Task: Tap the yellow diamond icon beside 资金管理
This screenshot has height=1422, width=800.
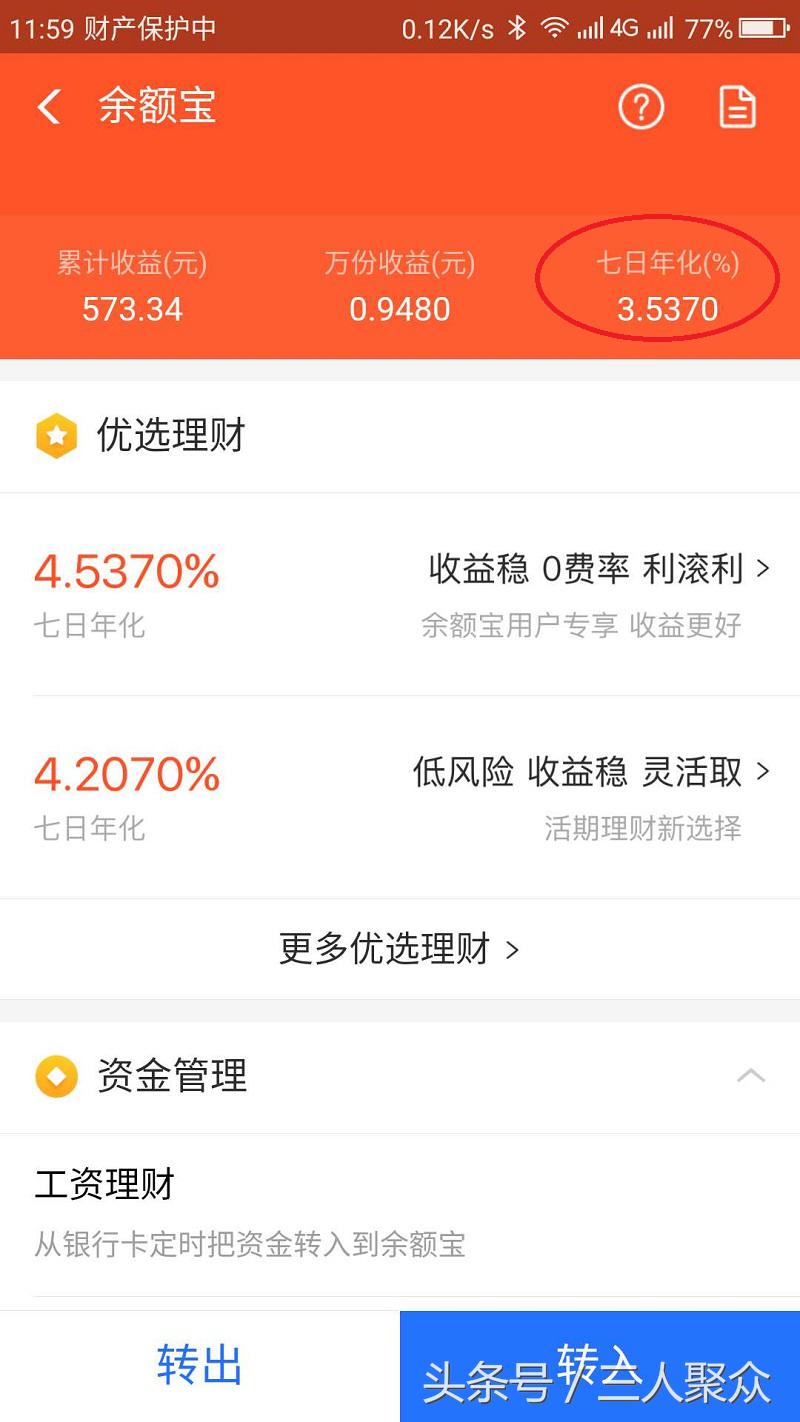Action: 57,1077
